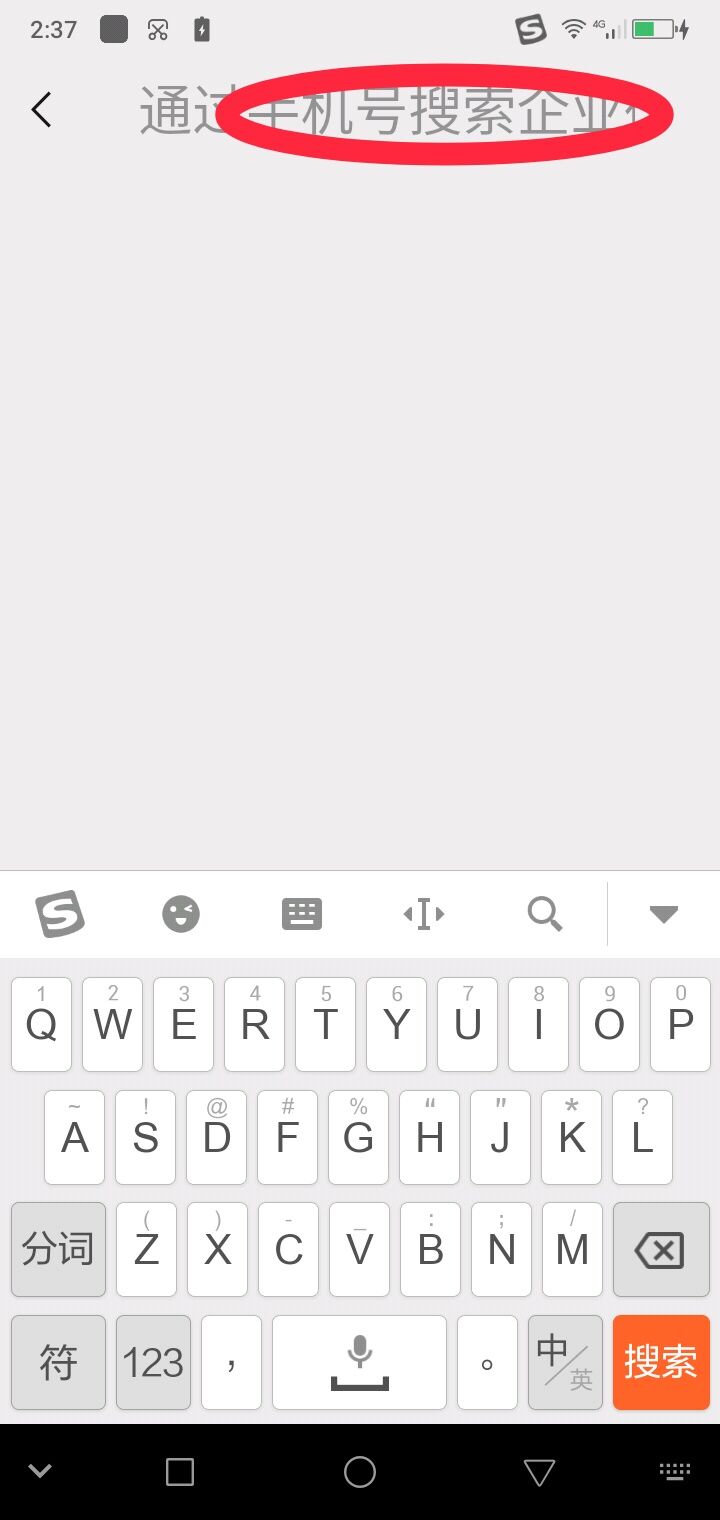Open the Sogou keyboard logo menu
The image size is (720, 1520).
pyautogui.click(x=60, y=913)
